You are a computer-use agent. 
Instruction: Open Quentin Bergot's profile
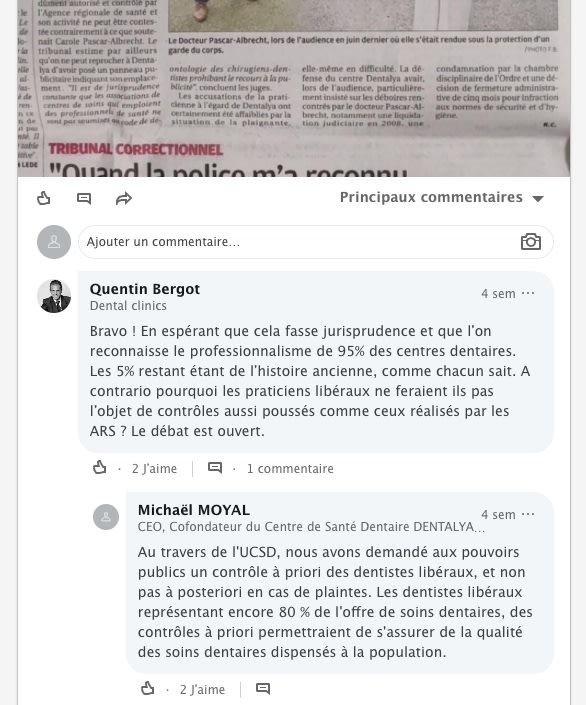pyautogui.click(x=144, y=289)
